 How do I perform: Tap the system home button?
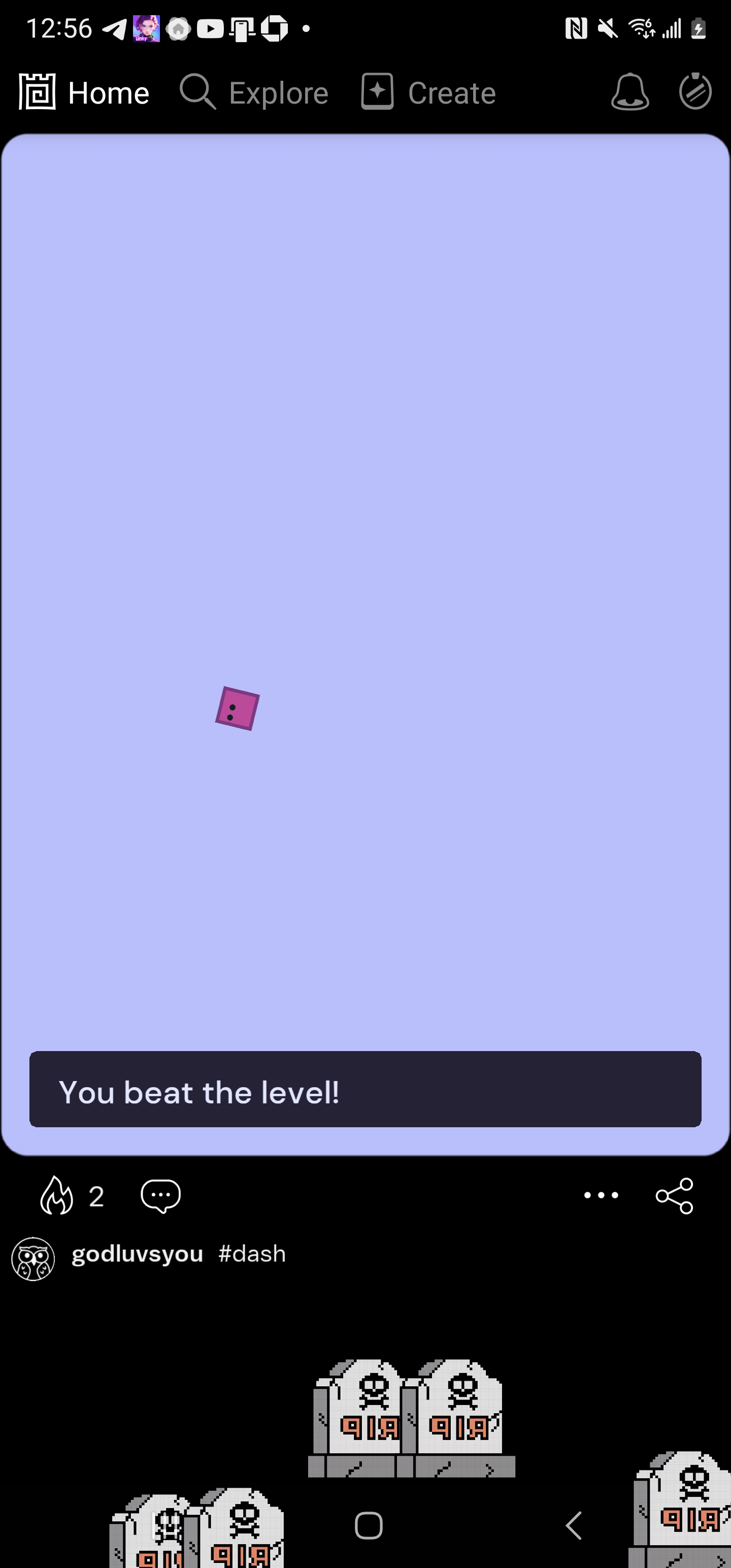(368, 1525)
